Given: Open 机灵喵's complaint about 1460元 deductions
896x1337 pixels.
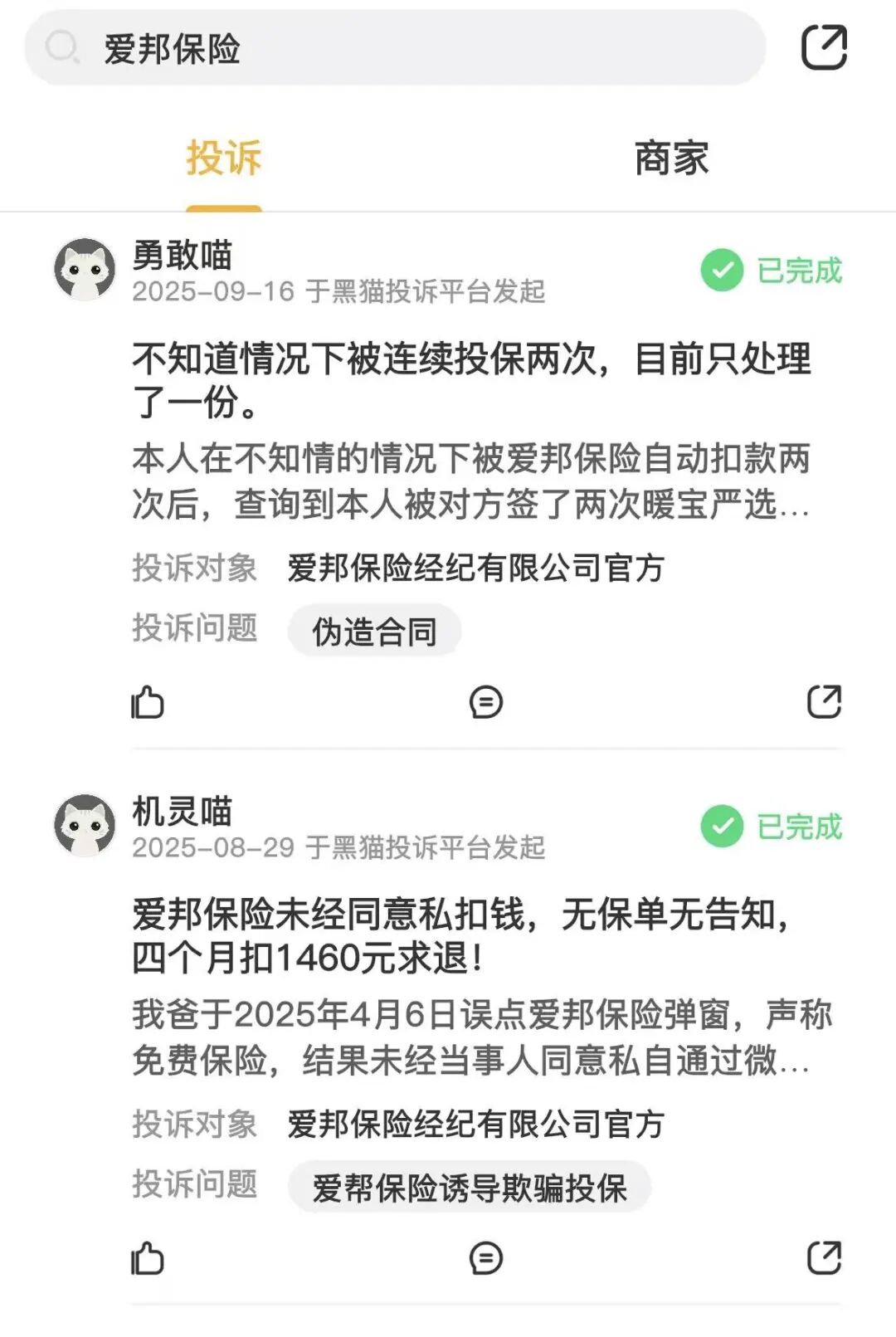Looking at the screenshot, I should coord(460,936).
